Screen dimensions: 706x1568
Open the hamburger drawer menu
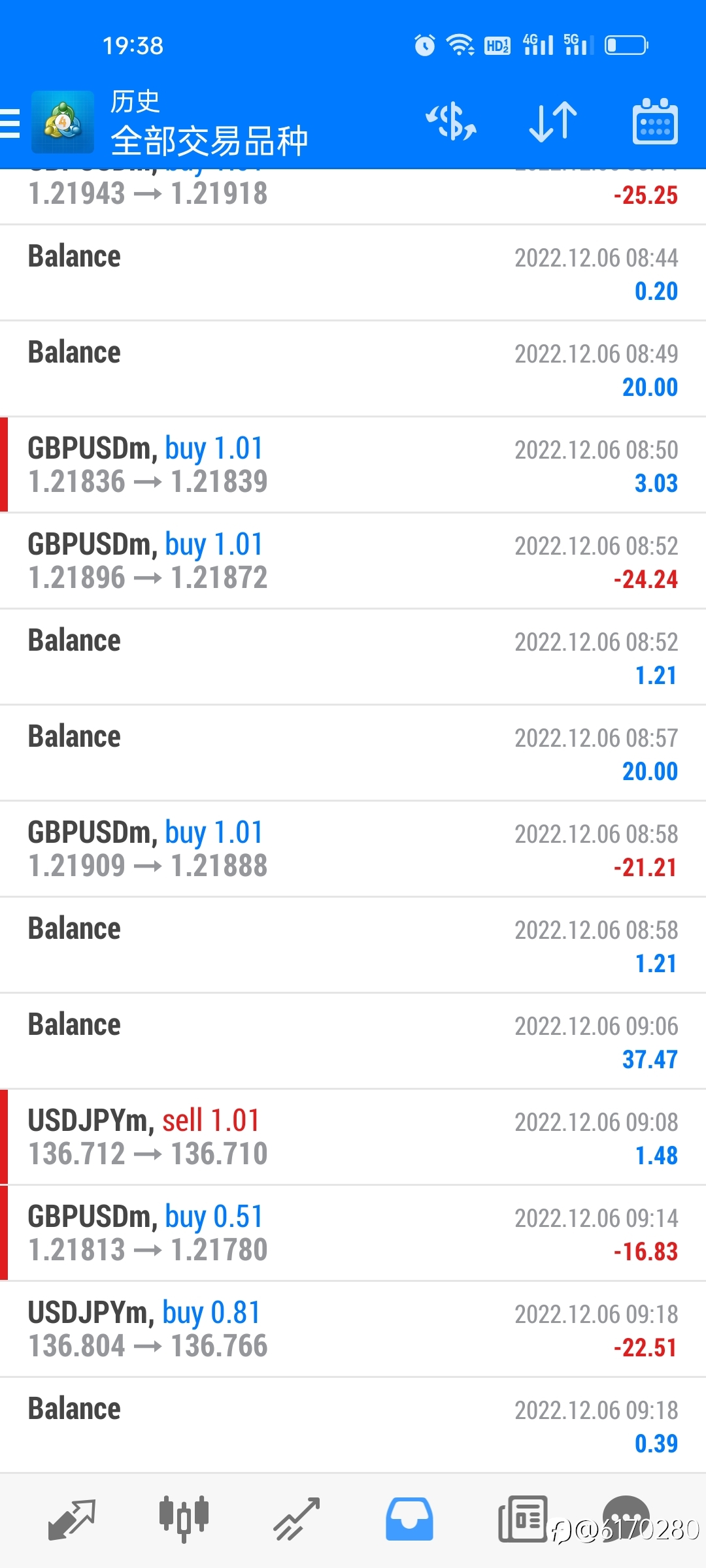coord(10,123)
